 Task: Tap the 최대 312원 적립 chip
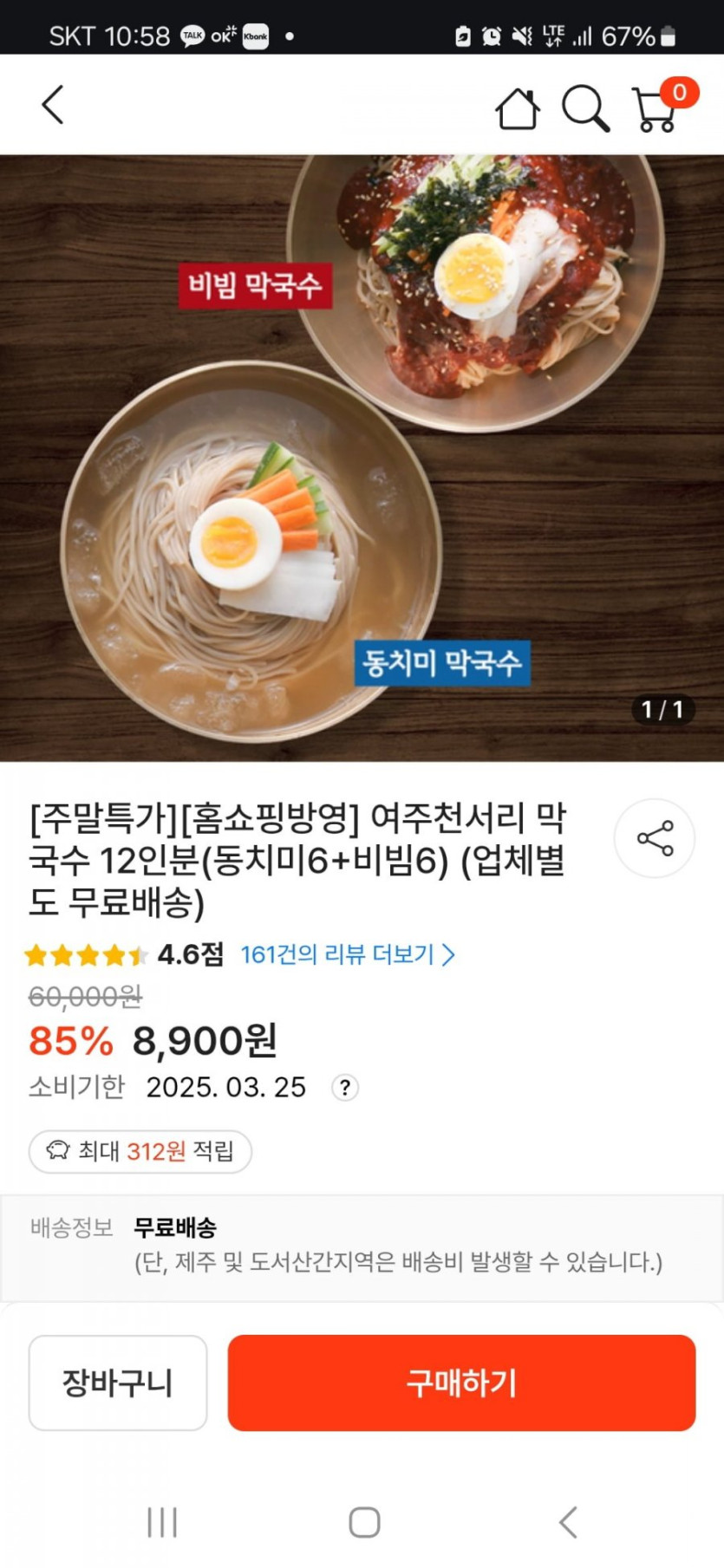tap(140, 1151)
